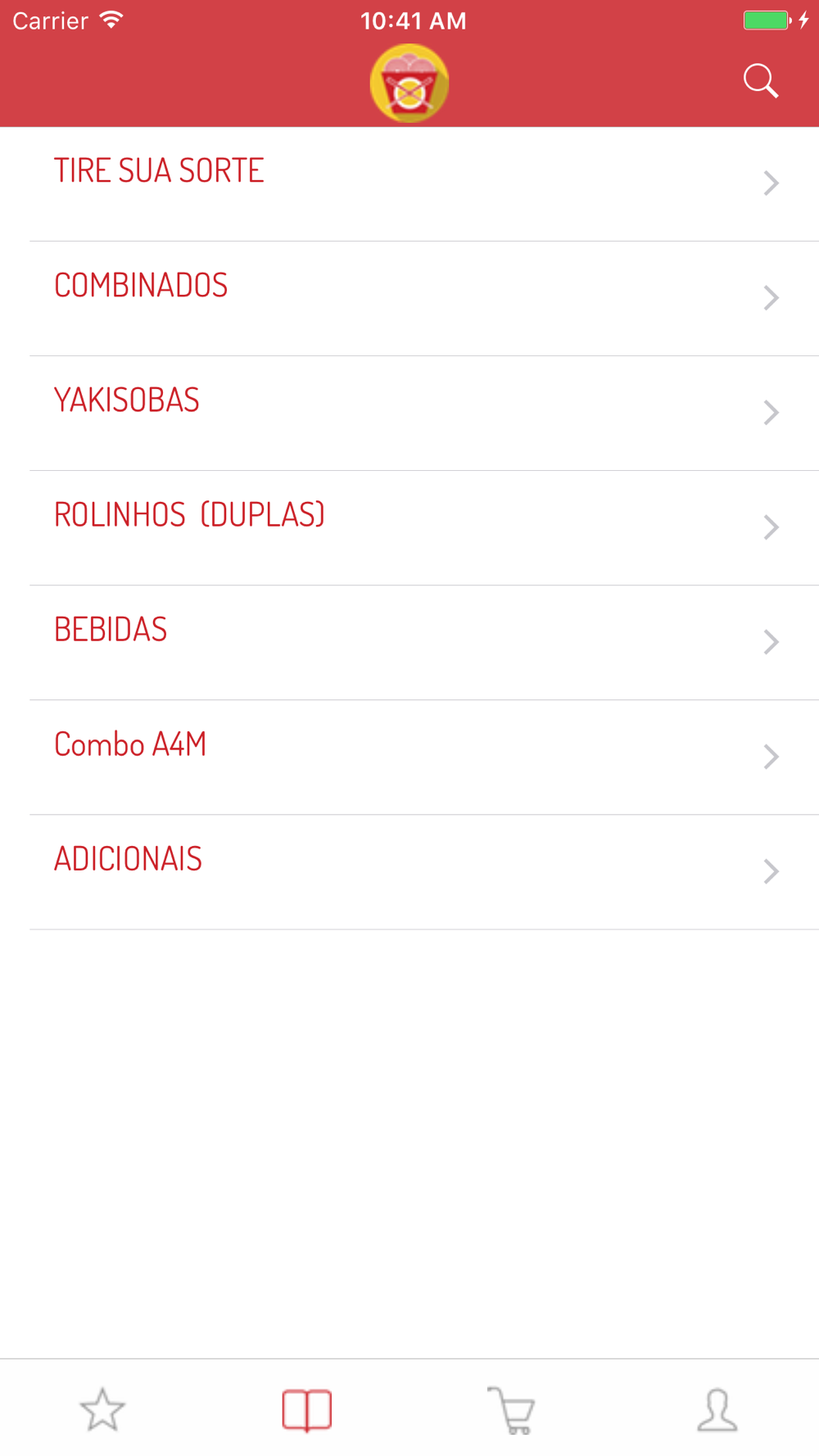Switch to the favorites star tab
Viewport: 819px width, 1456px height.
102,1409
